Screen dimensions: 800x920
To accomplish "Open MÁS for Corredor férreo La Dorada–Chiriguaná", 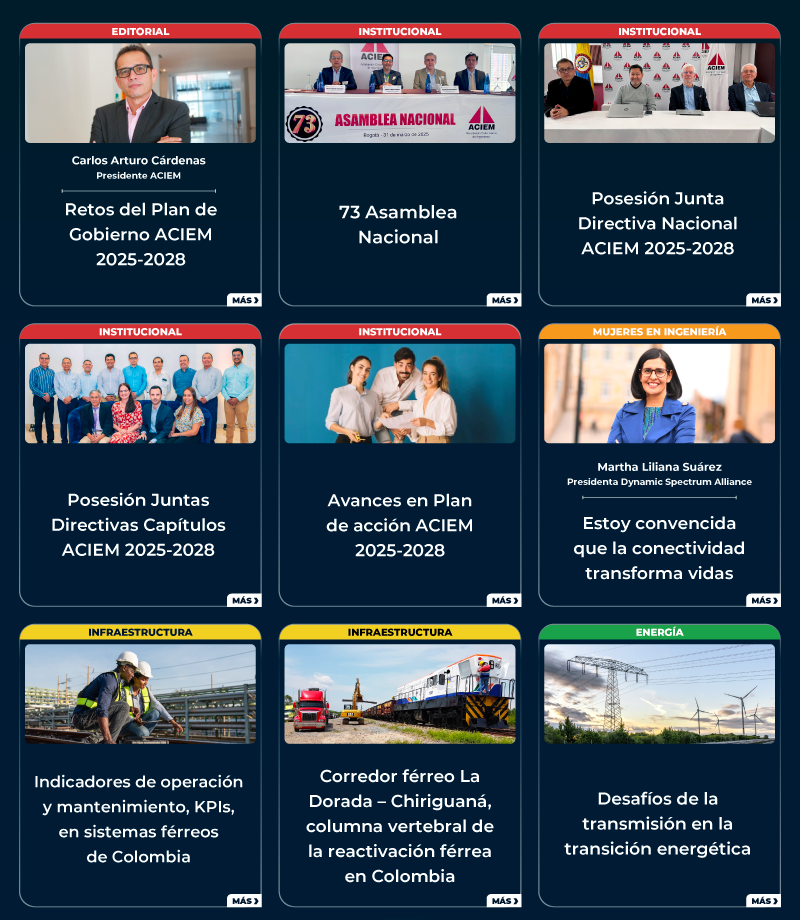I will click(504, 901).
